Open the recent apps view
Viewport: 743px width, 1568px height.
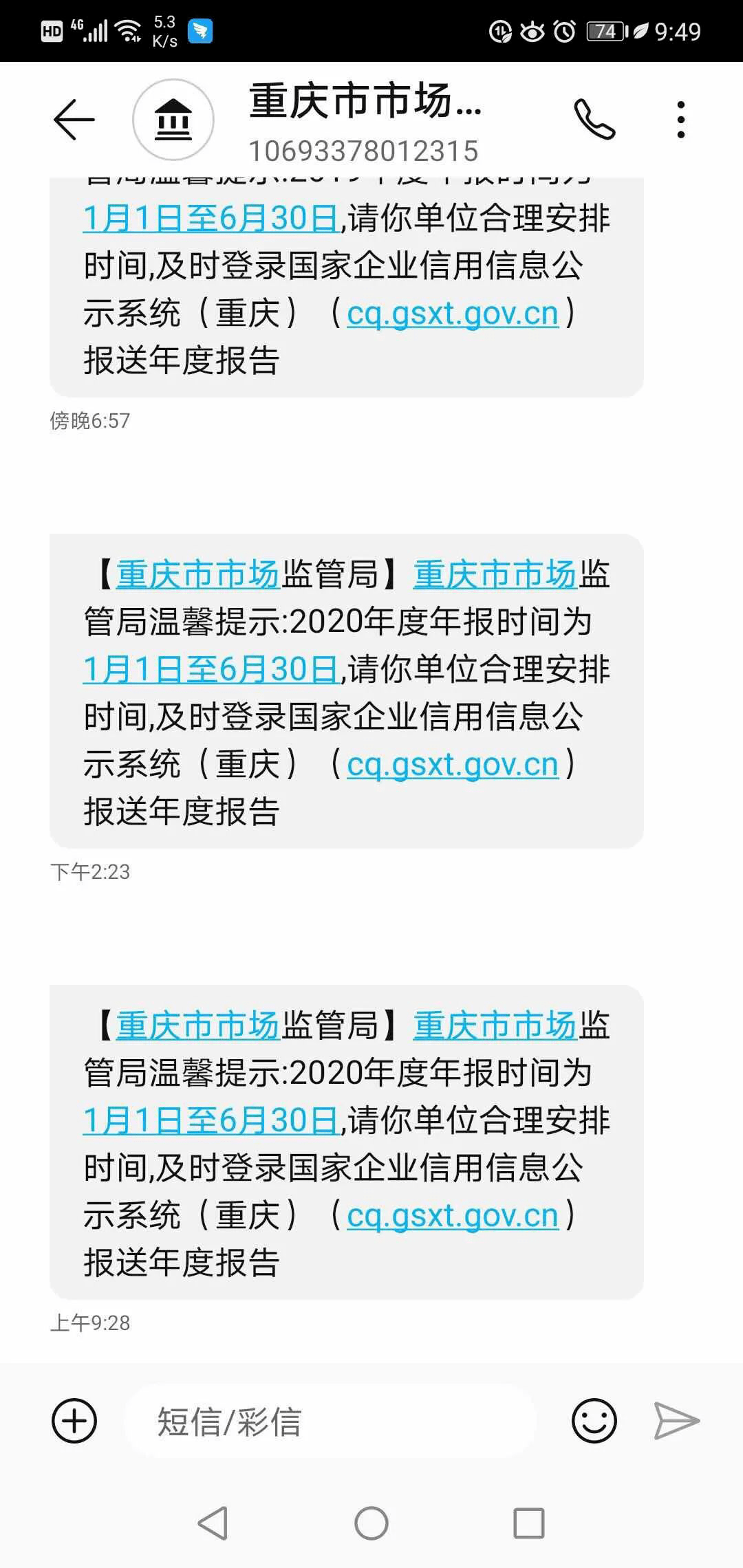pos(529,1523)
